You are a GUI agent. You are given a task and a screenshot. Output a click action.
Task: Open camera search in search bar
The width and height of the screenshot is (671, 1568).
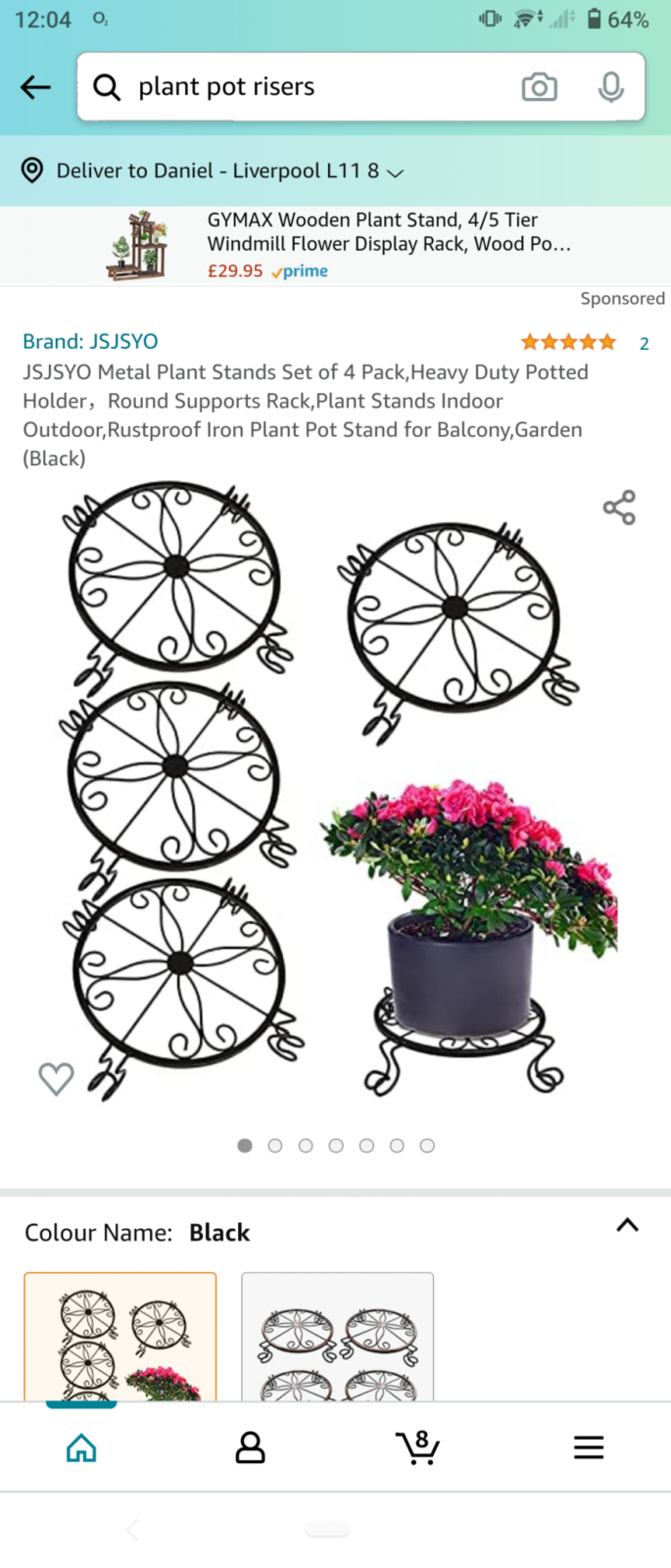coord(539,87)
